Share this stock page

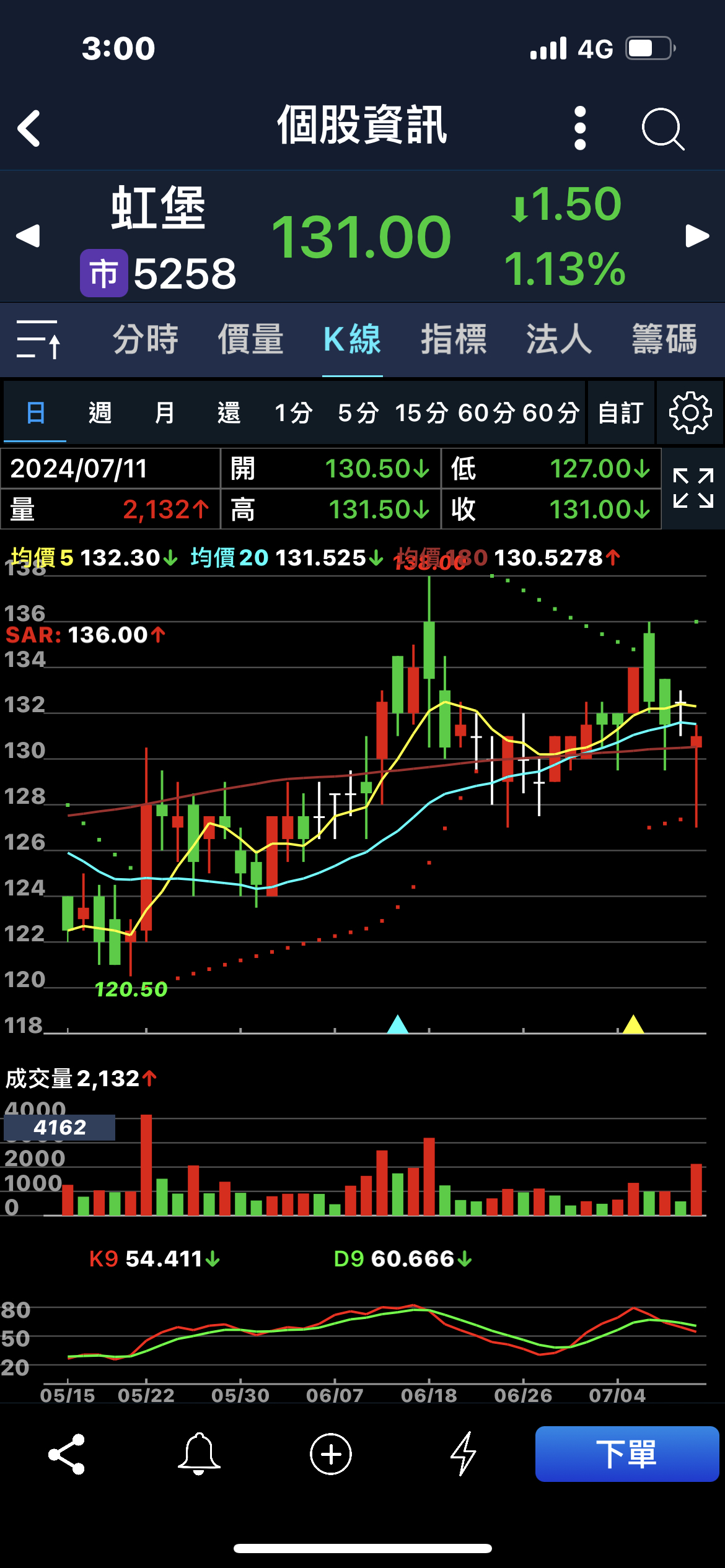66,1453
